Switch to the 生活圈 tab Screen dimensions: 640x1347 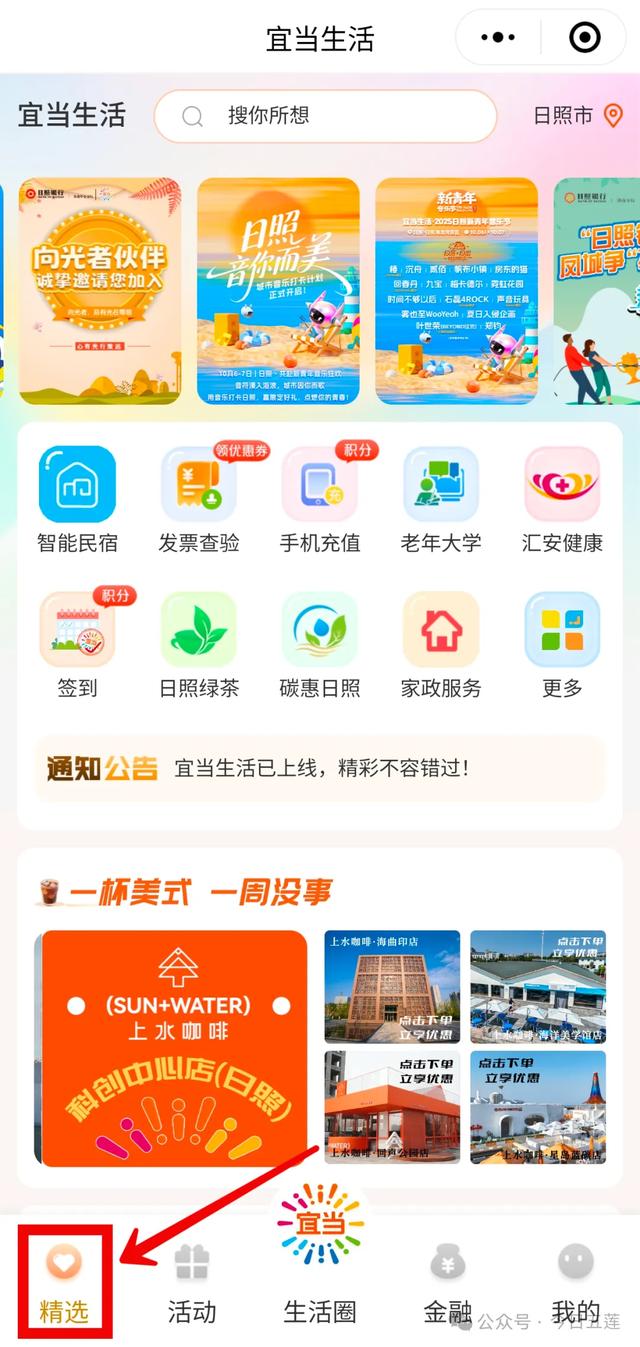320,1258
